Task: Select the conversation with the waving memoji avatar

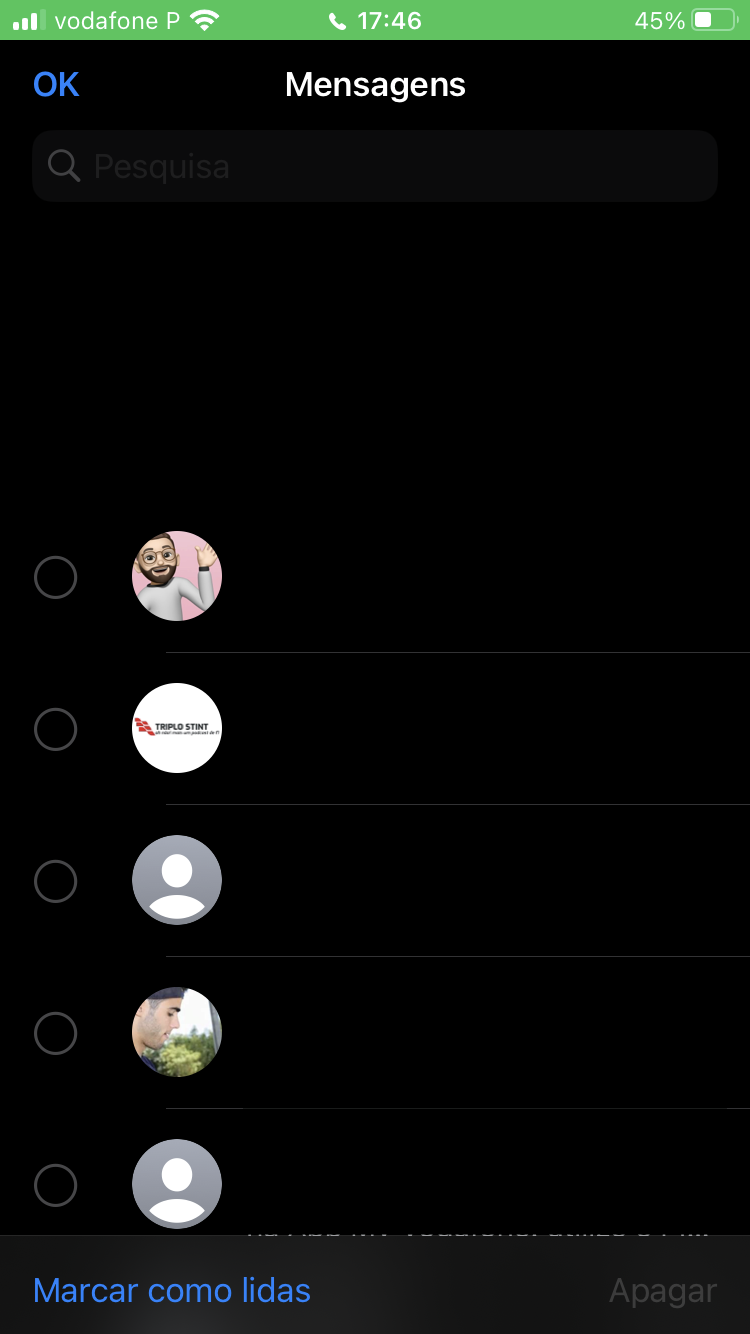Action: [x=56, y=578]
